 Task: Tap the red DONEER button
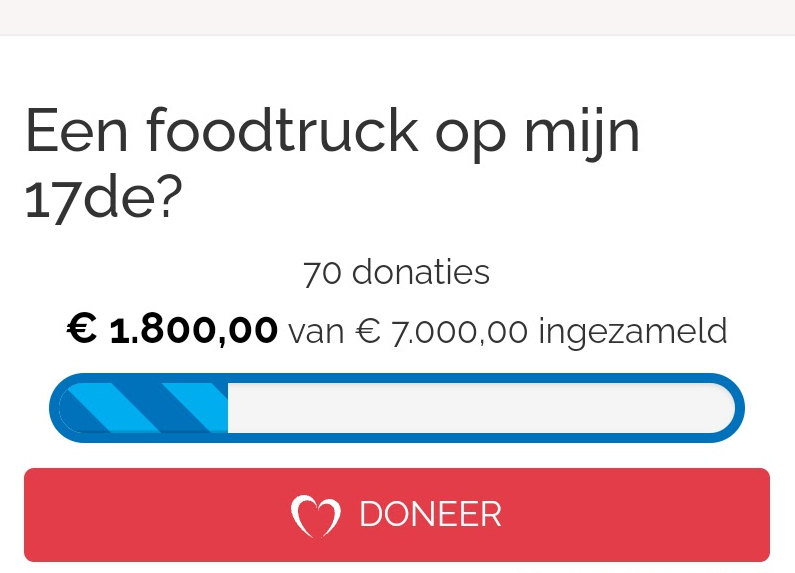point(397,515)
